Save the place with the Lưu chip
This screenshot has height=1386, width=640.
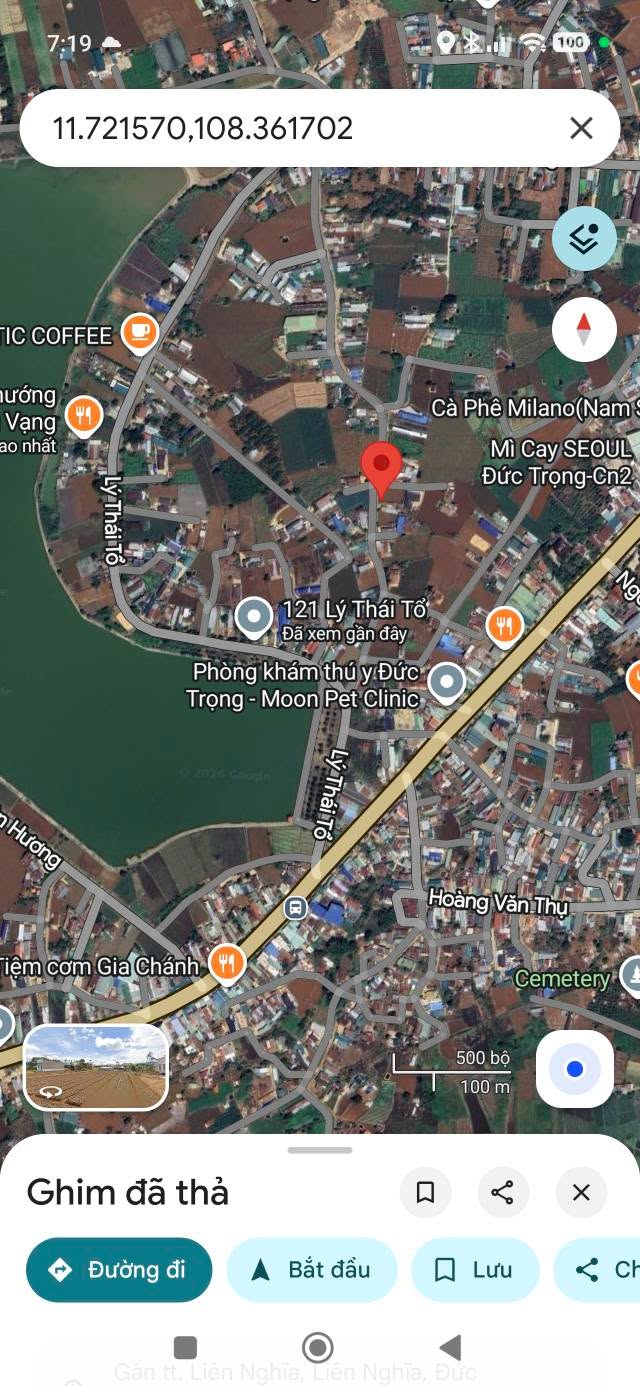(475, 1270)
